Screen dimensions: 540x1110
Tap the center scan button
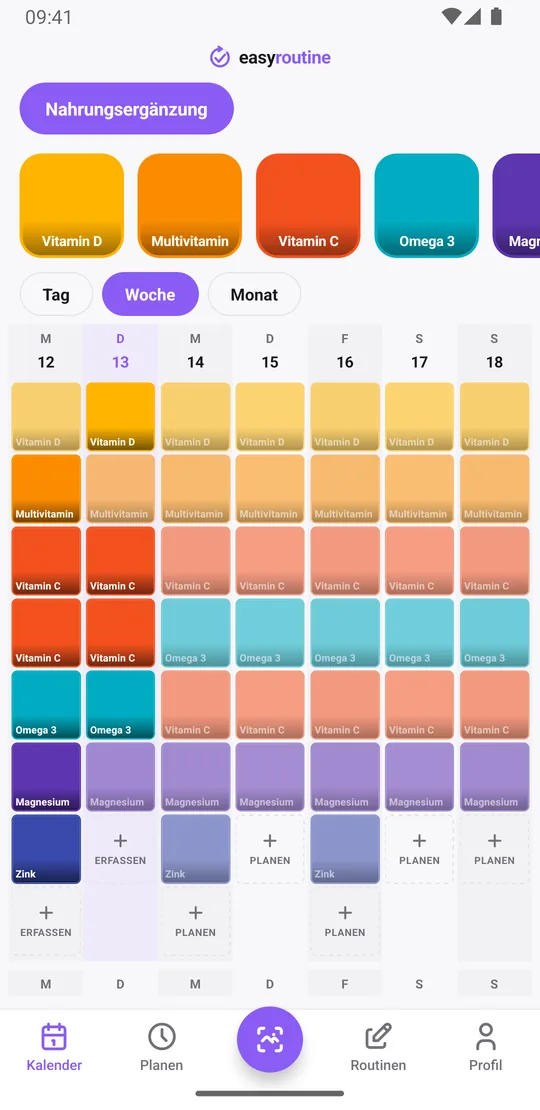pos(270,1039)
